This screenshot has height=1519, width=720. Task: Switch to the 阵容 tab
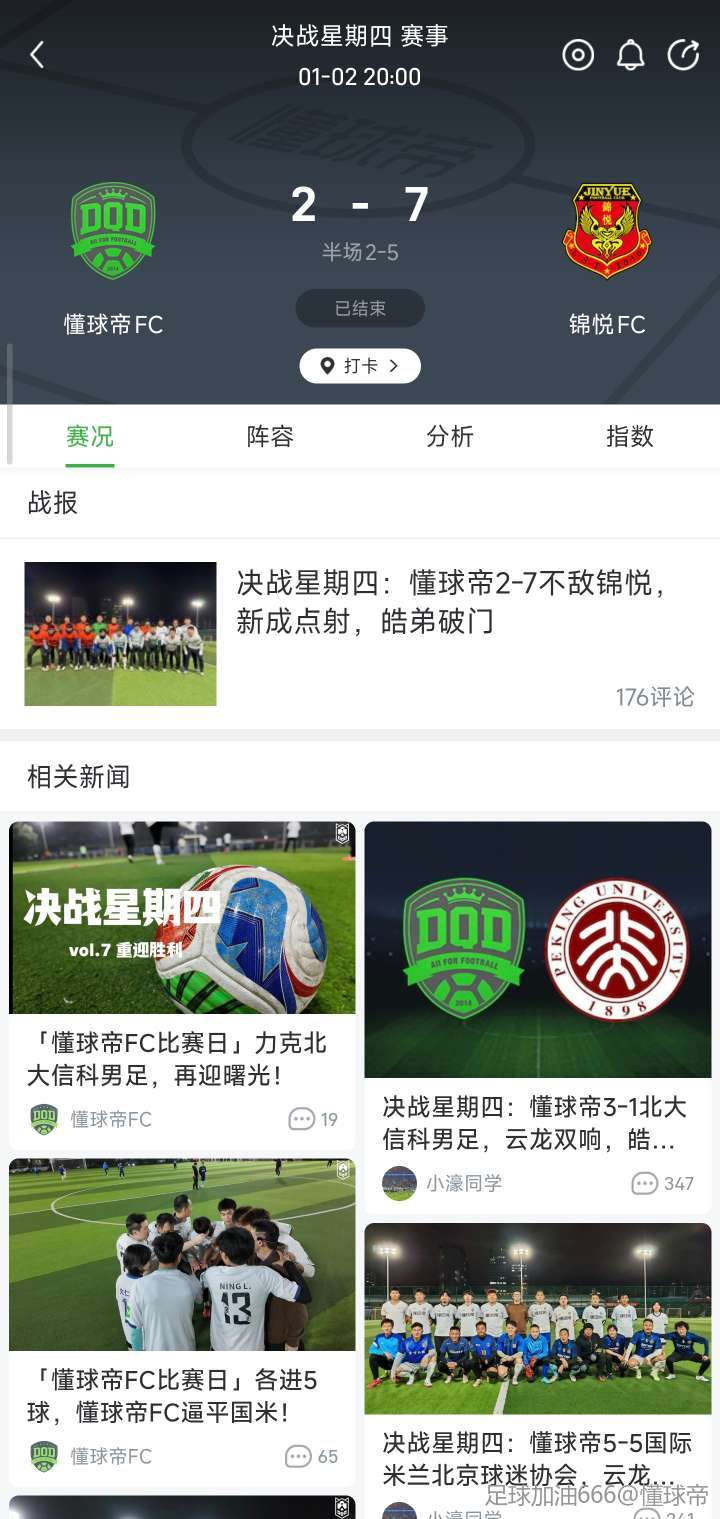point(270,436)
